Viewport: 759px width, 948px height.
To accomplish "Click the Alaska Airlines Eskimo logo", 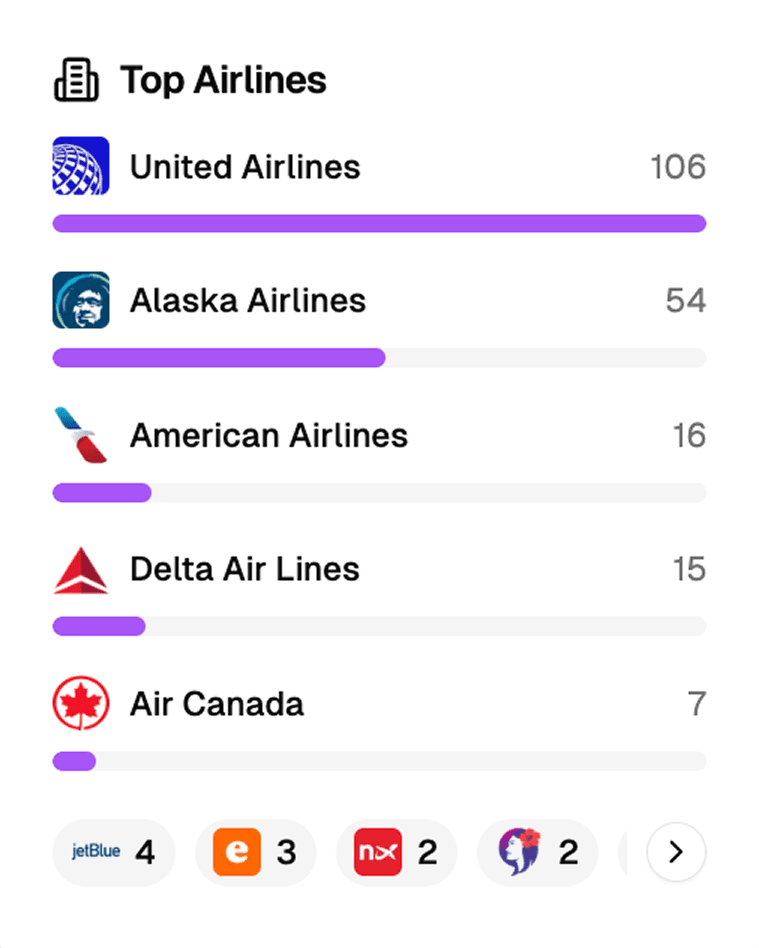I will pos(80,300).
